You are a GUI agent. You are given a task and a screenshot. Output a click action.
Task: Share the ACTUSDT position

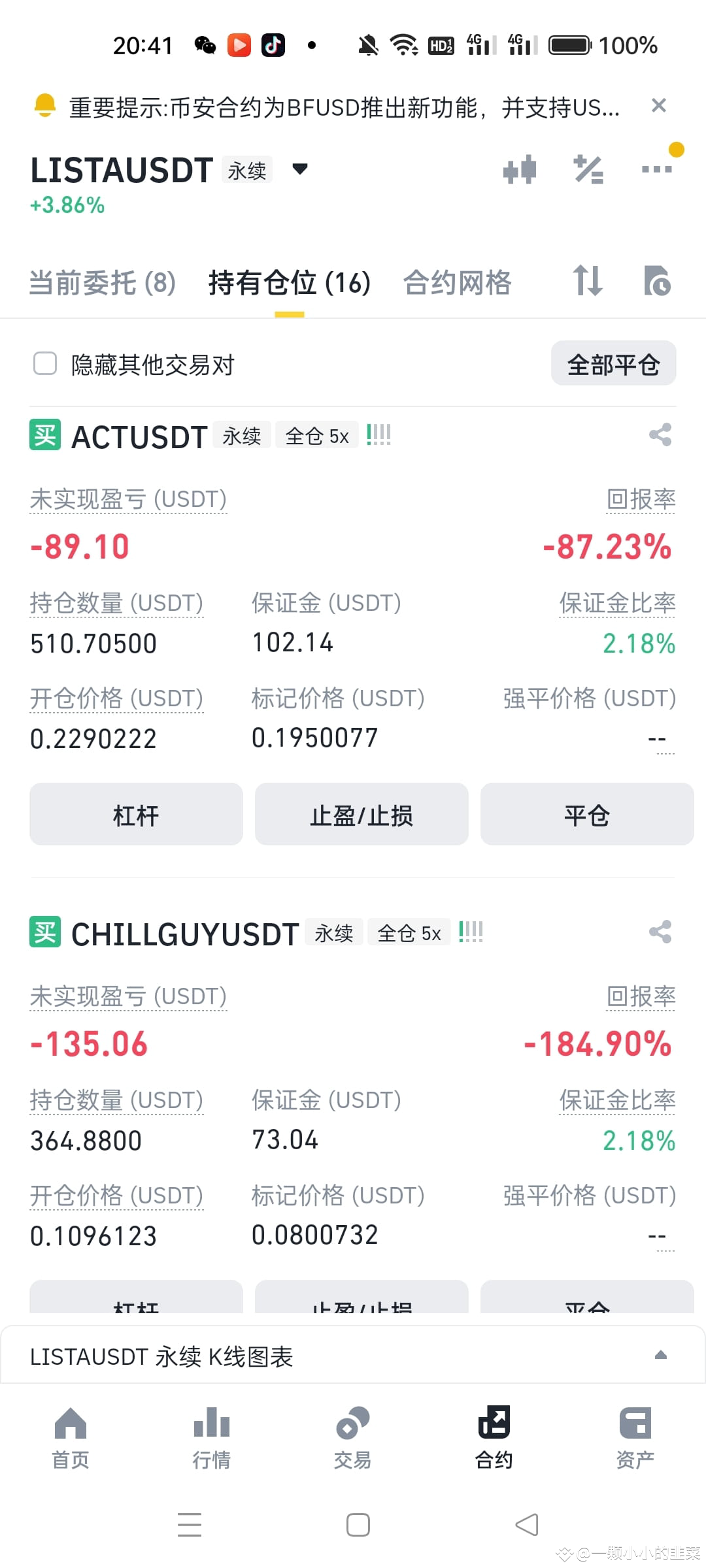coord(660,435)
